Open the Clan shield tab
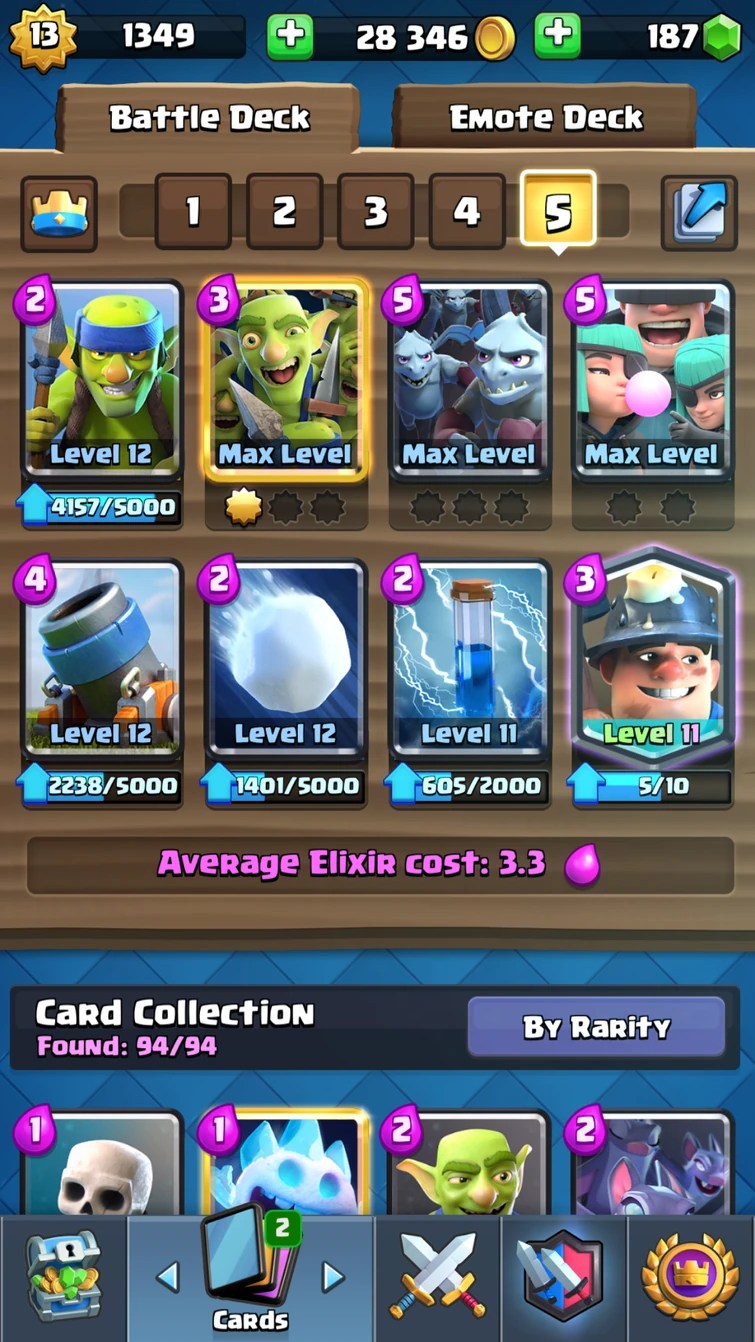The width and height of the screenshot is (755, 1342). click(x=563, y=1276)
